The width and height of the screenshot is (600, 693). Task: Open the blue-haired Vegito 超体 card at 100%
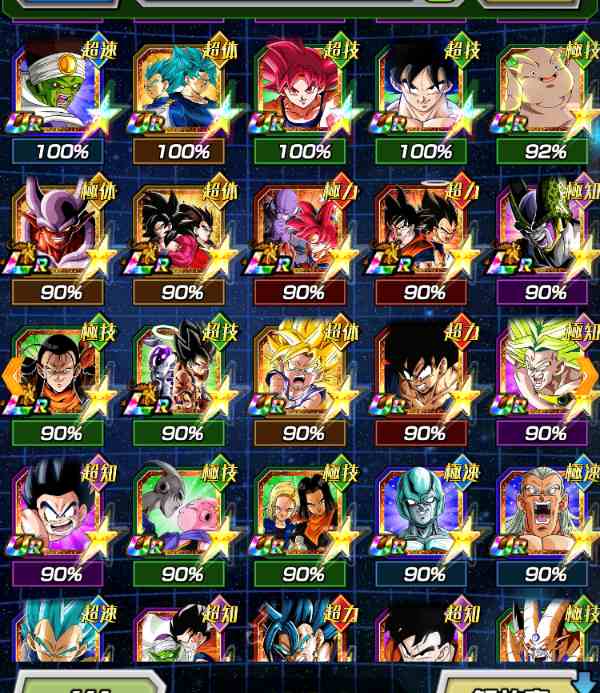(x=182, y=90)
